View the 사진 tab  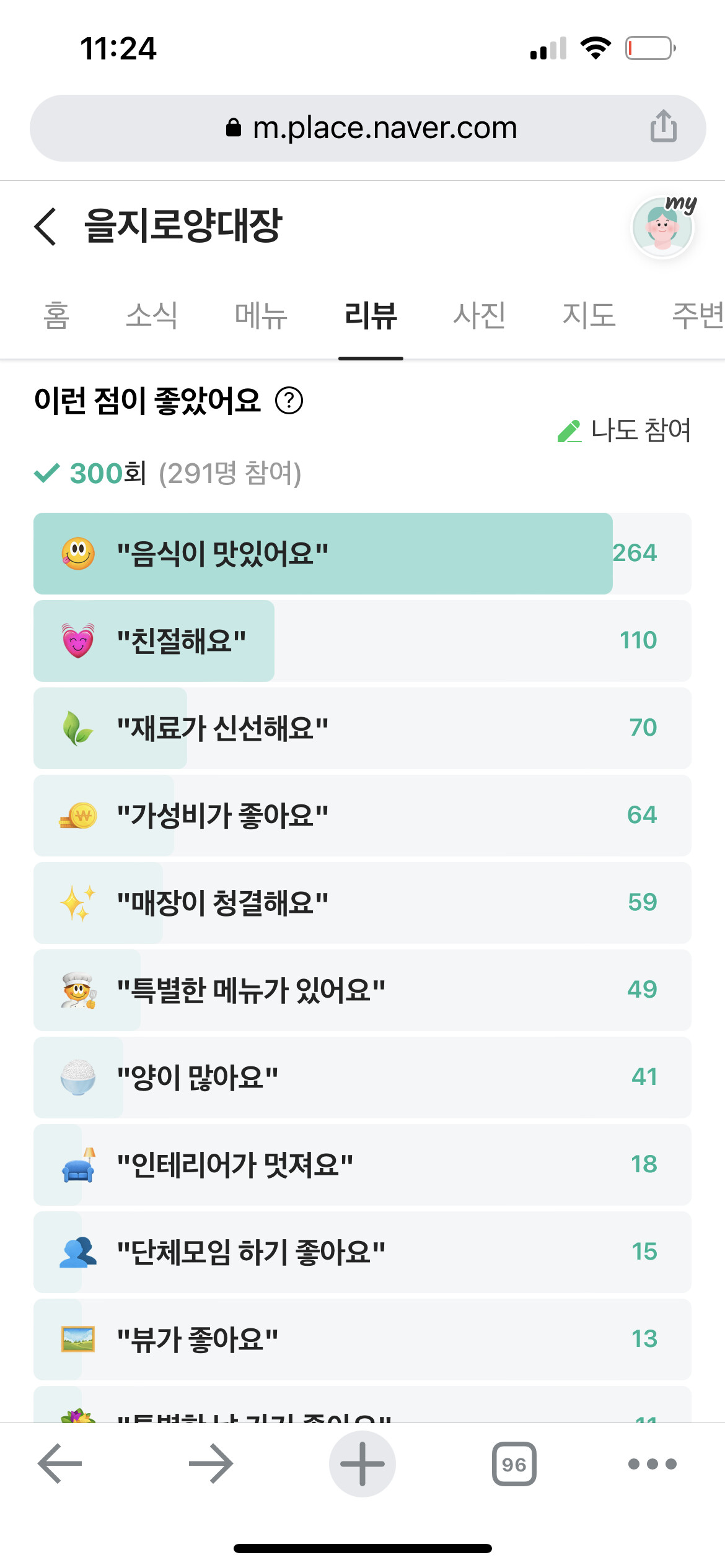coord(480,315)
